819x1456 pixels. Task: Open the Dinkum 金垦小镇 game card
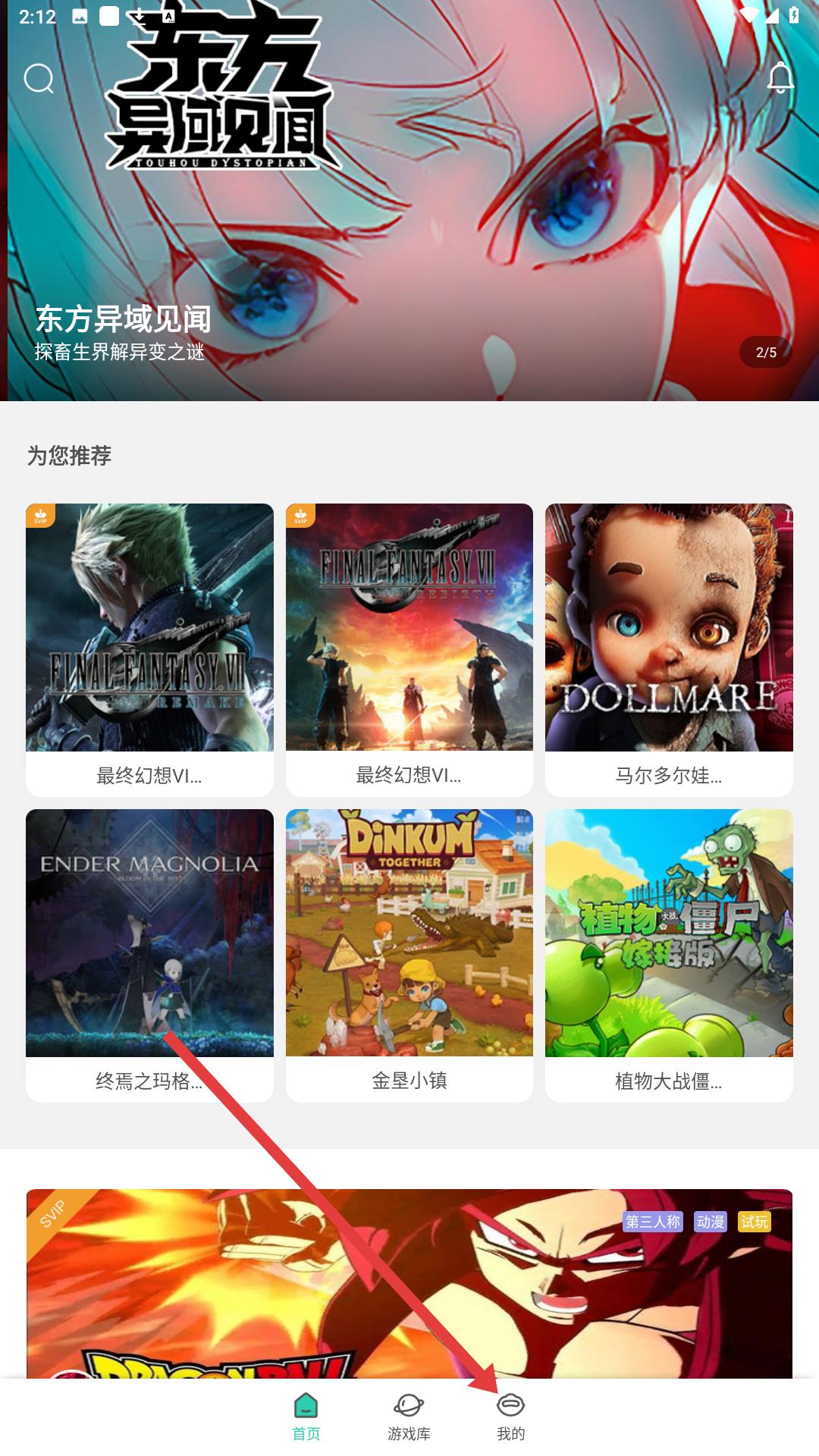[409, 954]
